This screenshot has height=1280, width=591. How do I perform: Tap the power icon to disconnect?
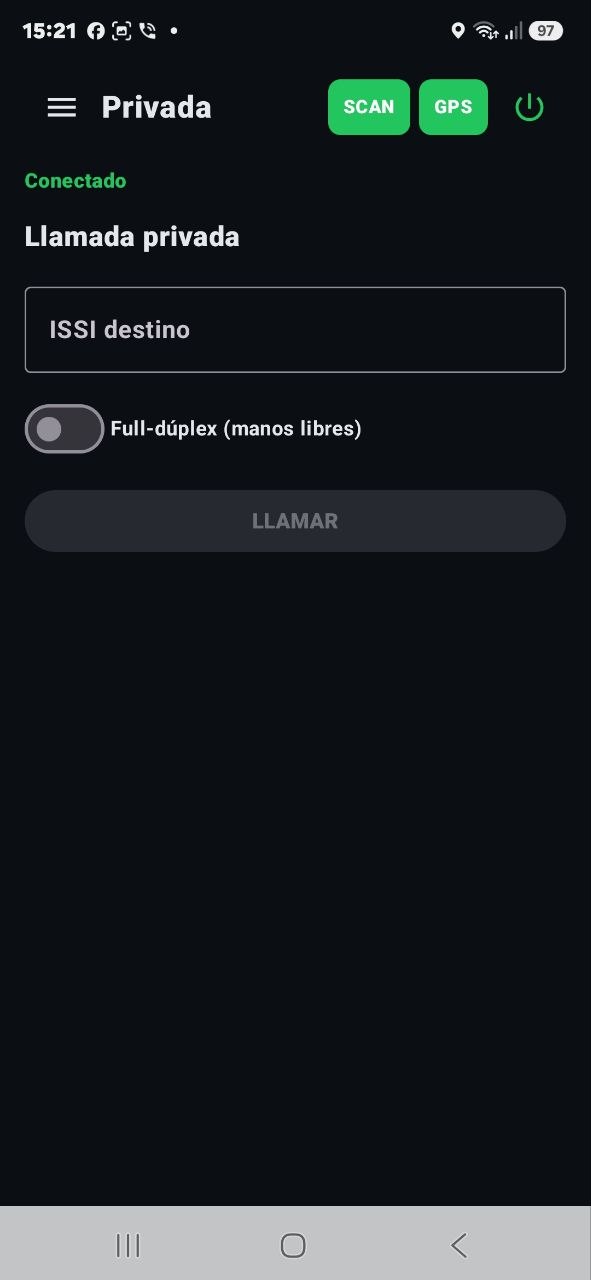(x=529, y=108)
